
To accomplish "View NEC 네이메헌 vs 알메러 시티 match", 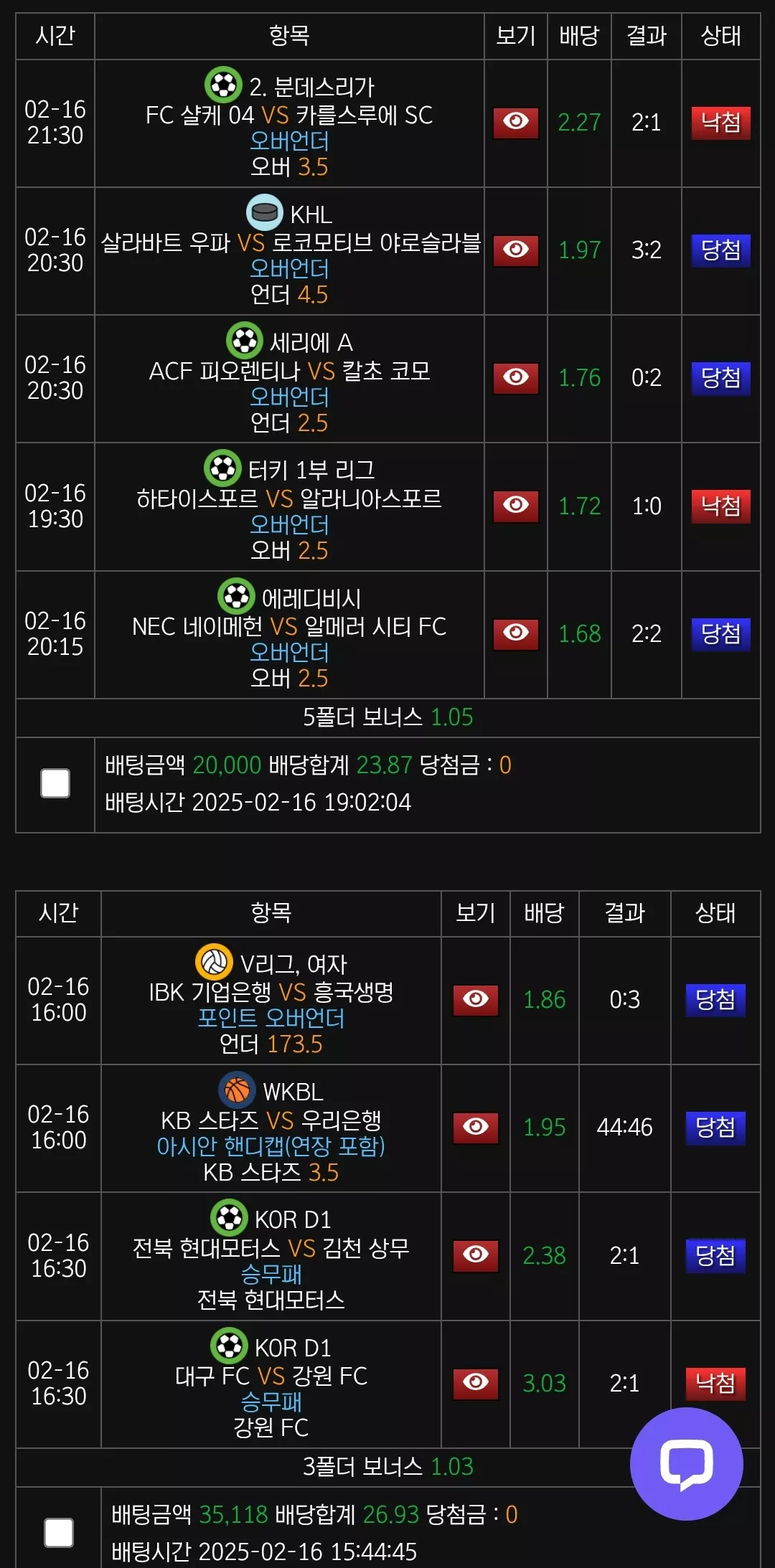I will 515,634.
